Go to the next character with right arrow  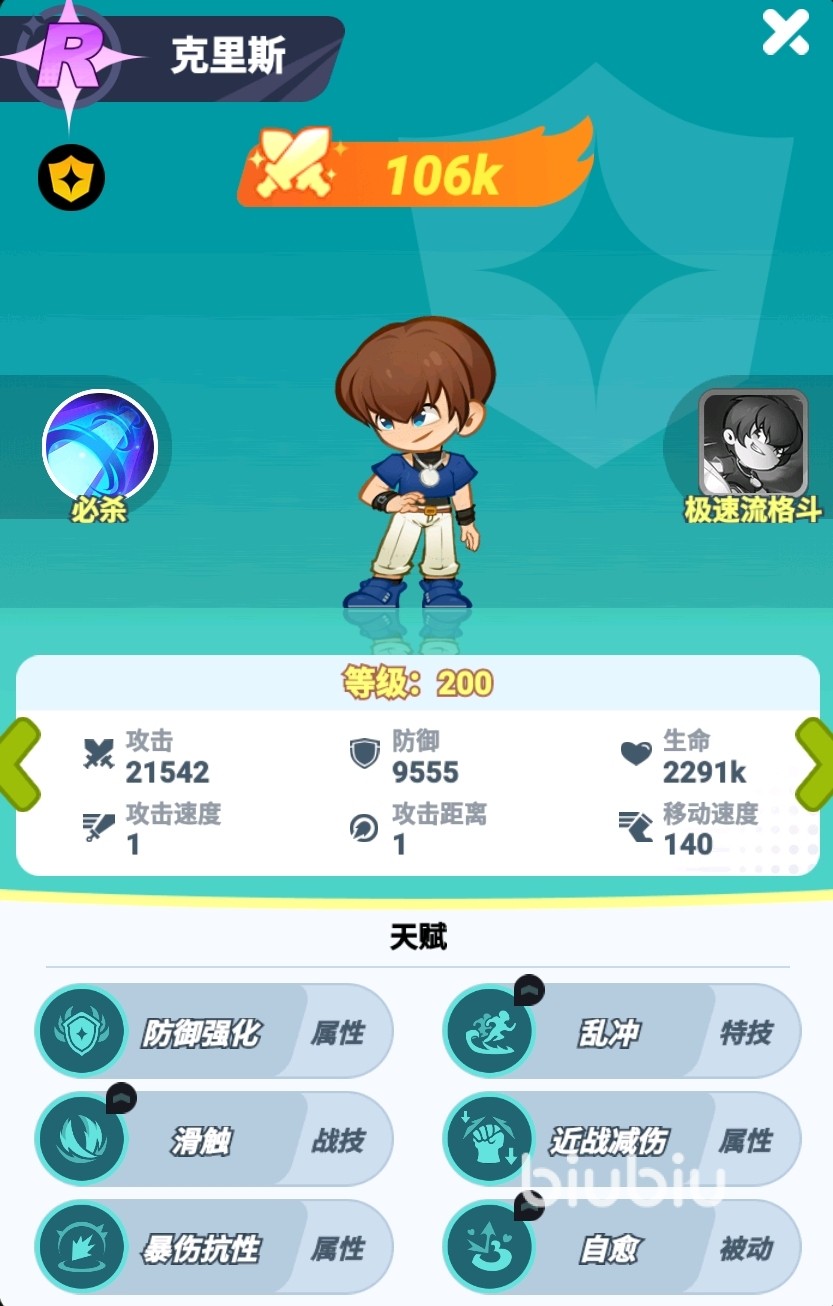815,763
